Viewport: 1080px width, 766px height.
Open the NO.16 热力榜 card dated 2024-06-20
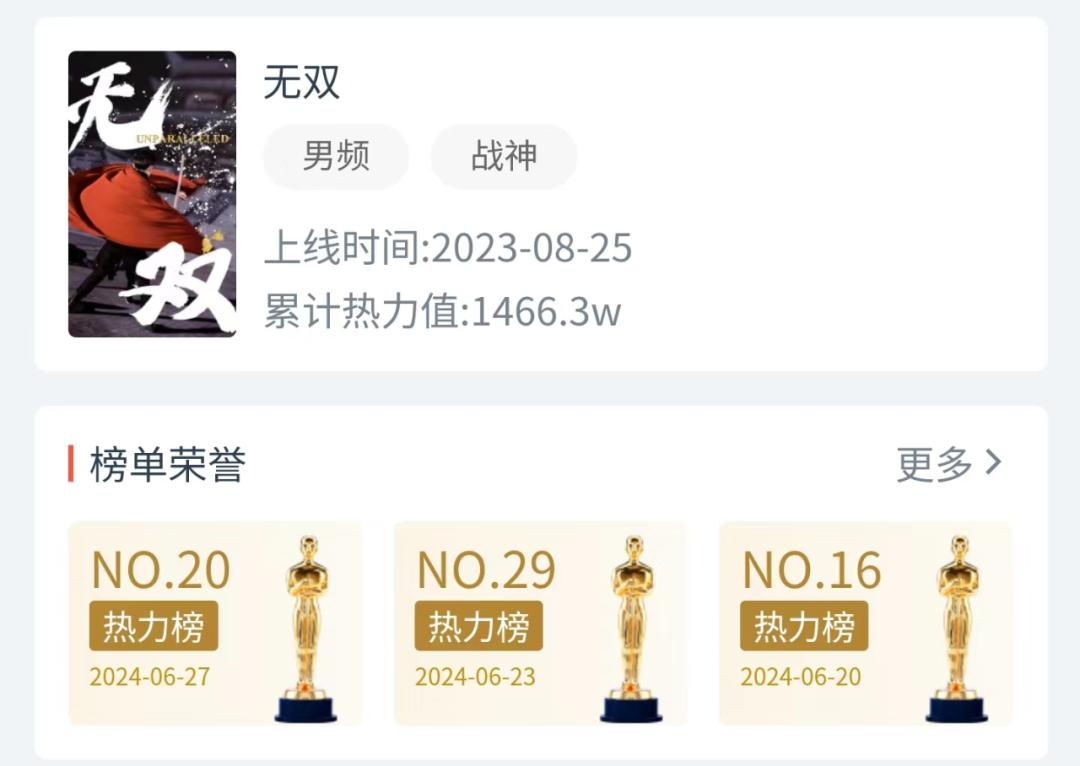click(x=865, y=623)
